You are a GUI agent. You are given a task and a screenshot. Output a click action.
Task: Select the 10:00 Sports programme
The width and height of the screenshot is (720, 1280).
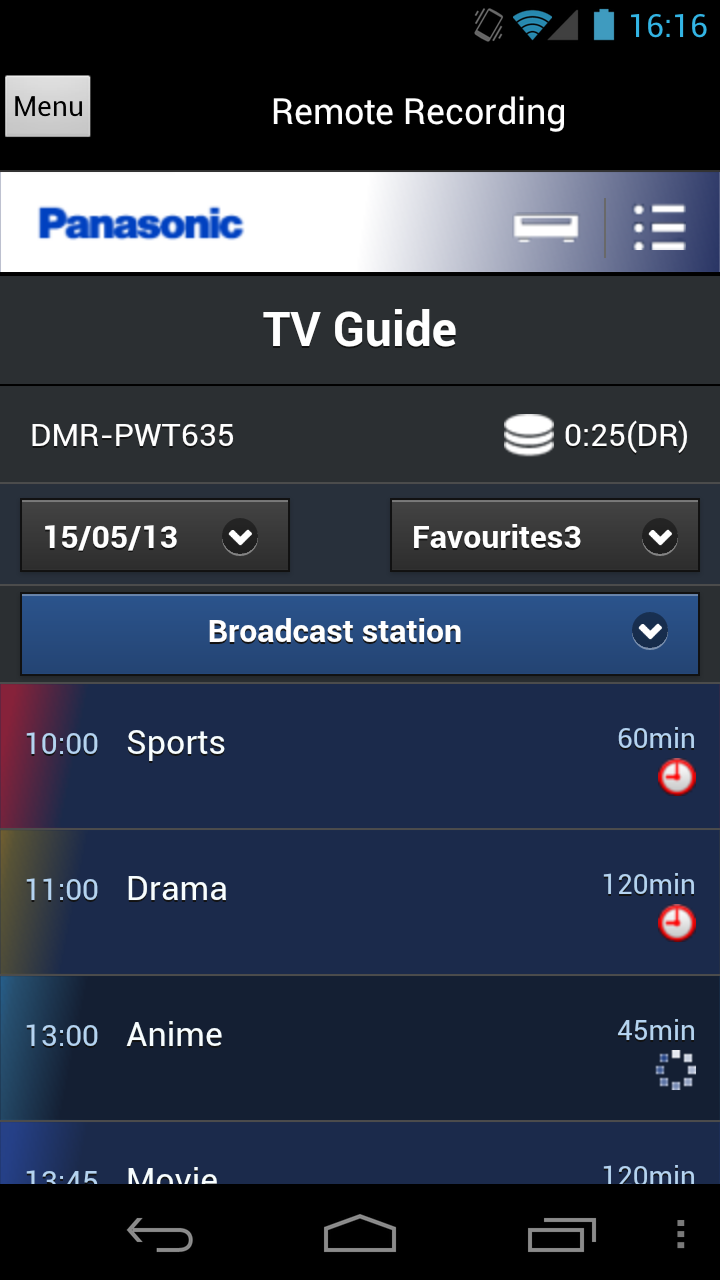[360, 756]
